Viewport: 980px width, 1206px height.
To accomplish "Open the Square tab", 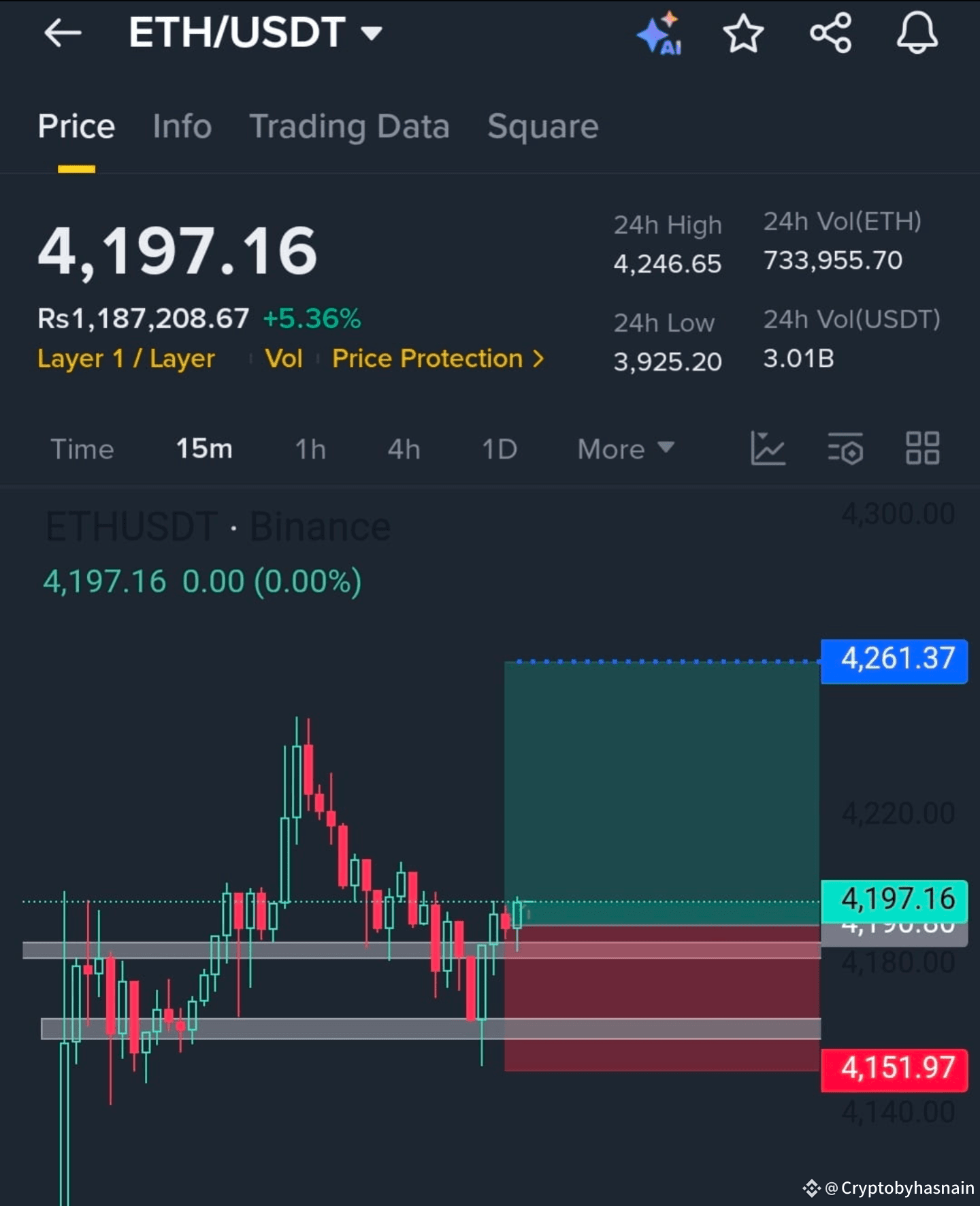I will click(542, 127).
